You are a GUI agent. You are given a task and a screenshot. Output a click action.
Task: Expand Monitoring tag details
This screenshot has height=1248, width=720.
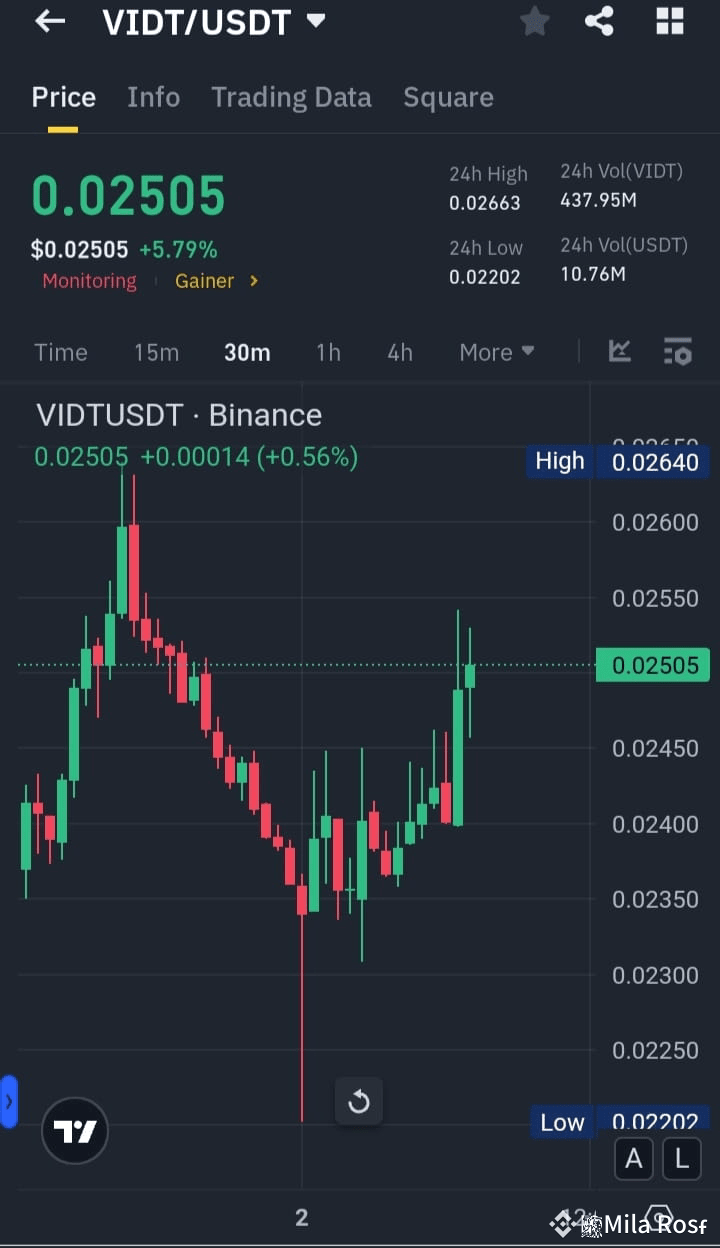[89, 281]
